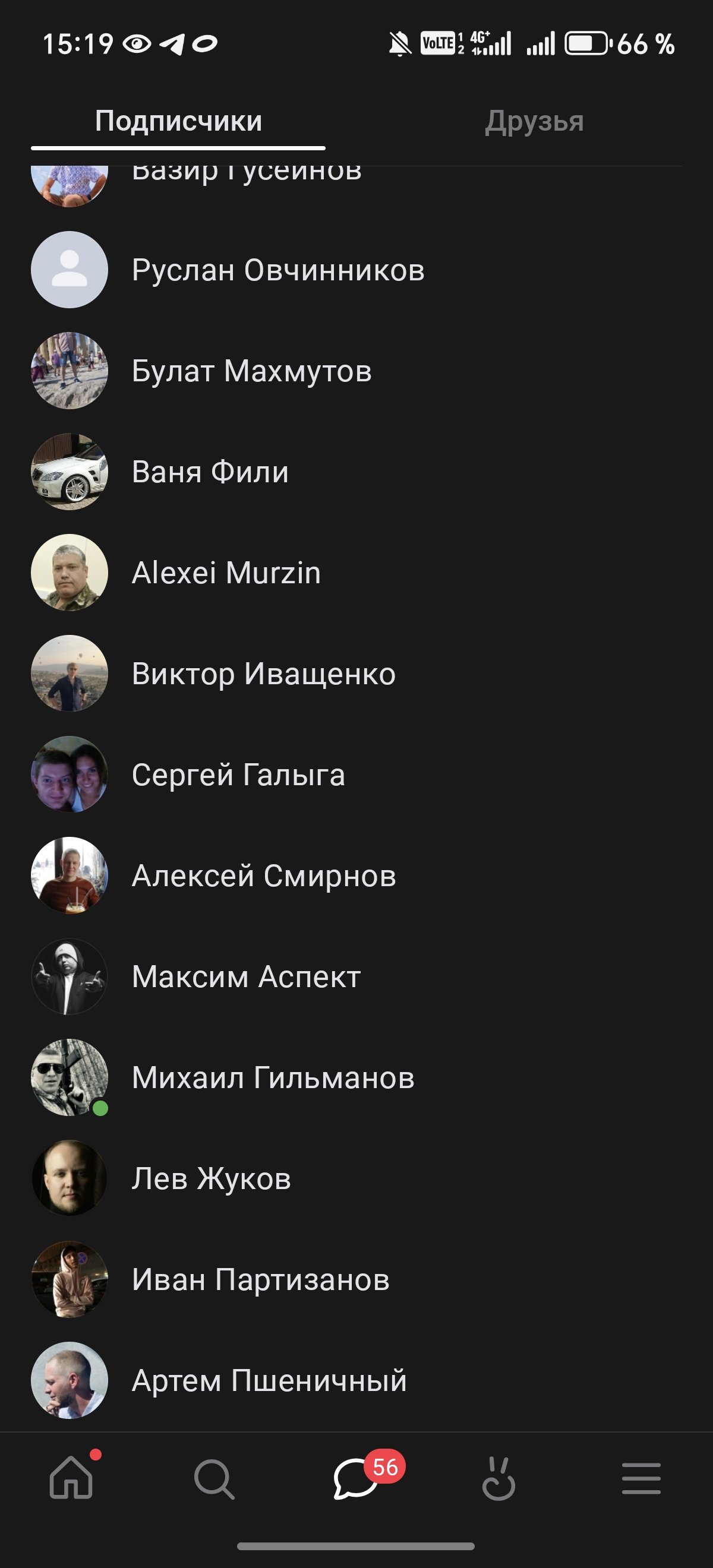Open Иван Партизанов's profile
Viewport: 713px width, 1568px height.
[261, 1279]
